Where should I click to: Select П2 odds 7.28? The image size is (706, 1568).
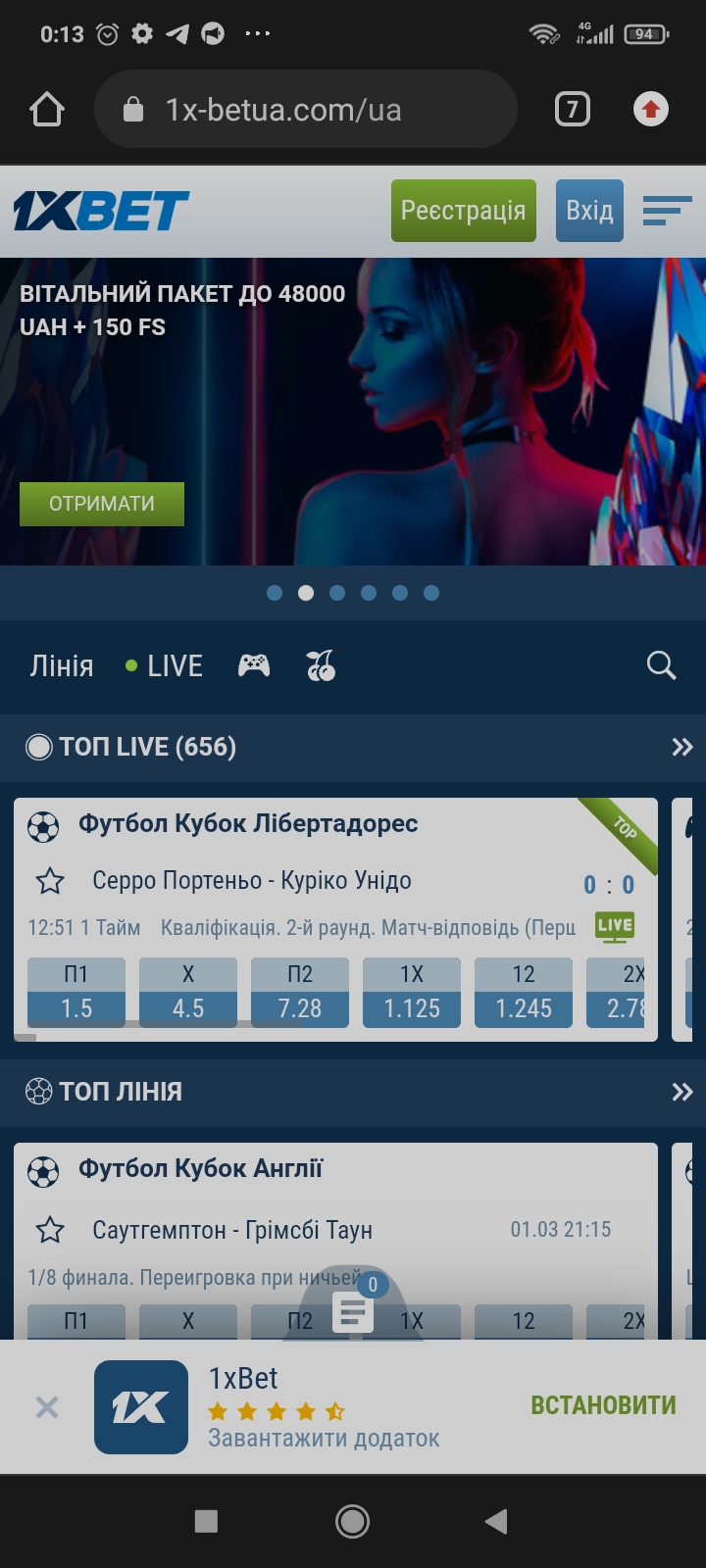pos(300,992)
